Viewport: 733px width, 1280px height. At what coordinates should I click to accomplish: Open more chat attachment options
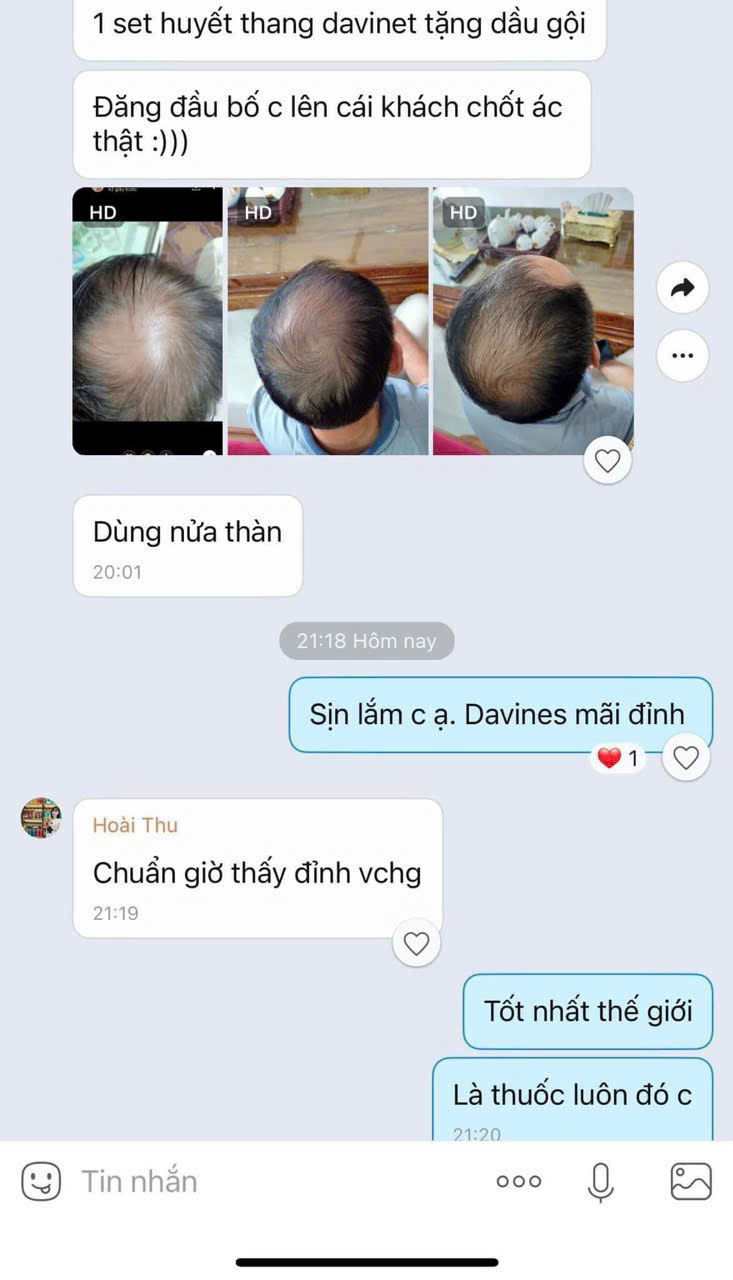pyautogui.click(x=518, y=1181)
